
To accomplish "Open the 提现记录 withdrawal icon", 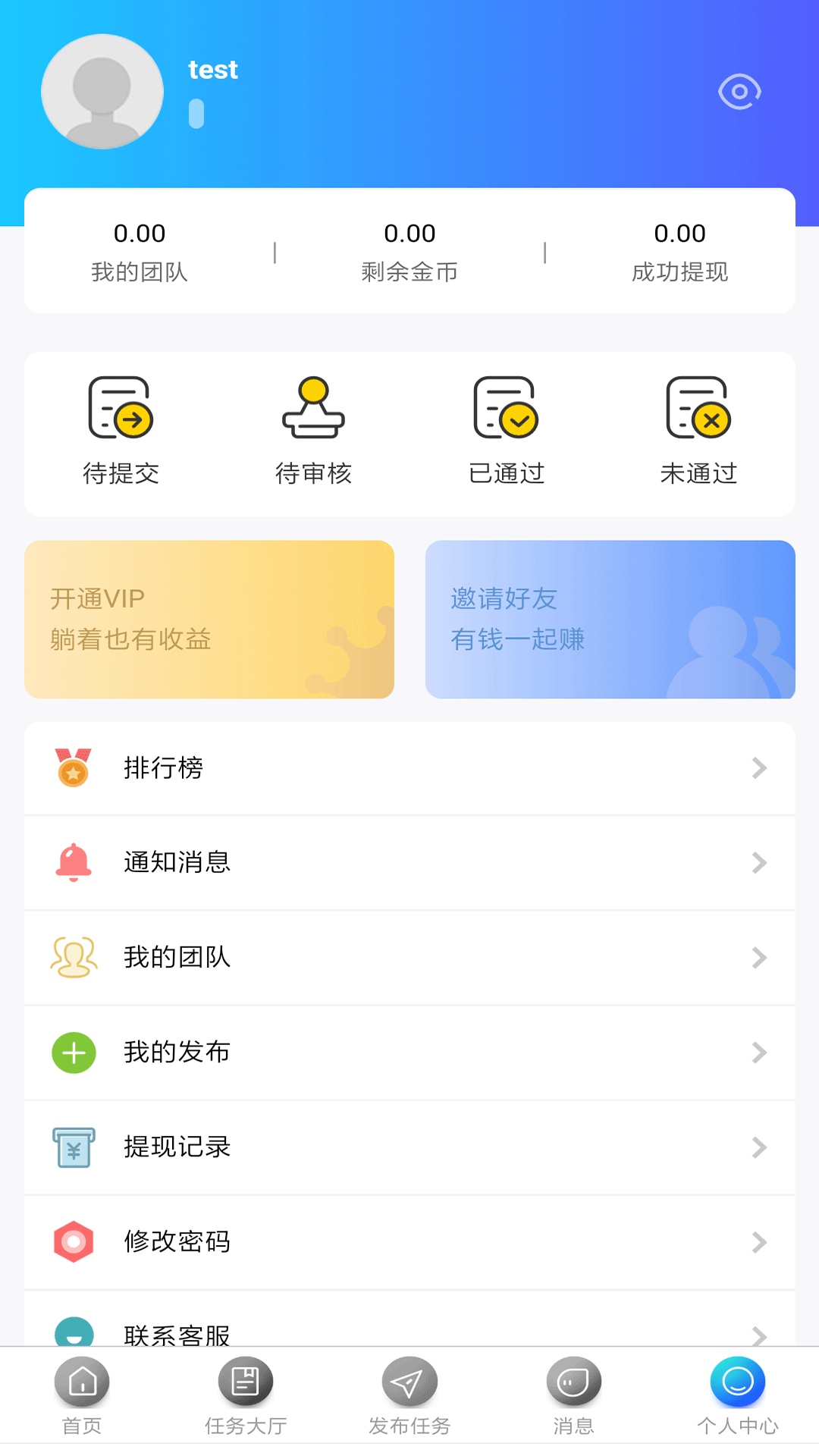I will click(x=73, y=1147).
